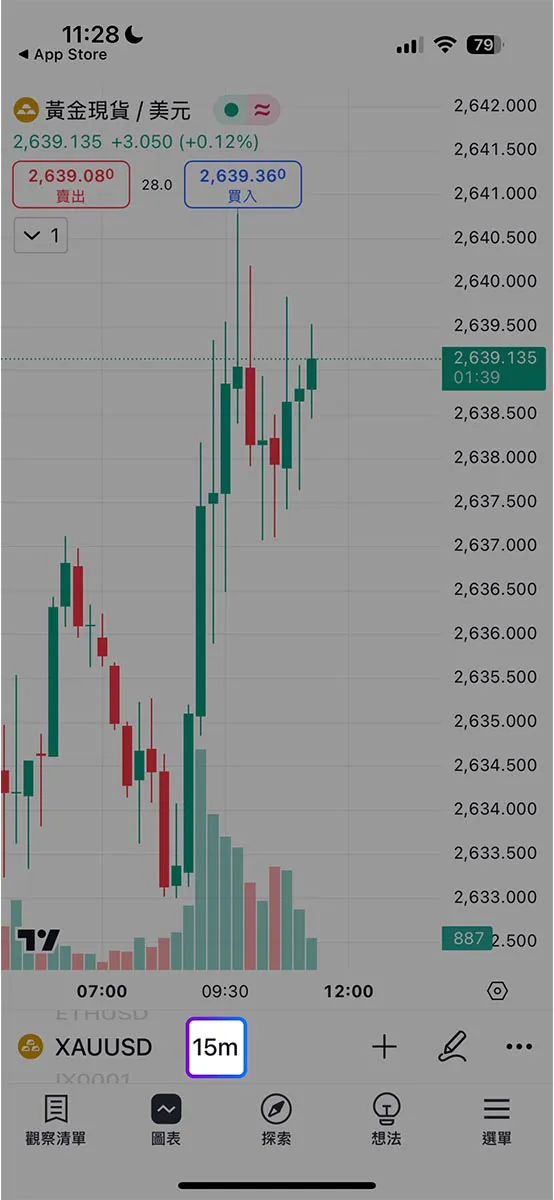554x1200 pixels.
Task: Switch to the 觀察清單 tab
Action: [x=56, y=1120]
